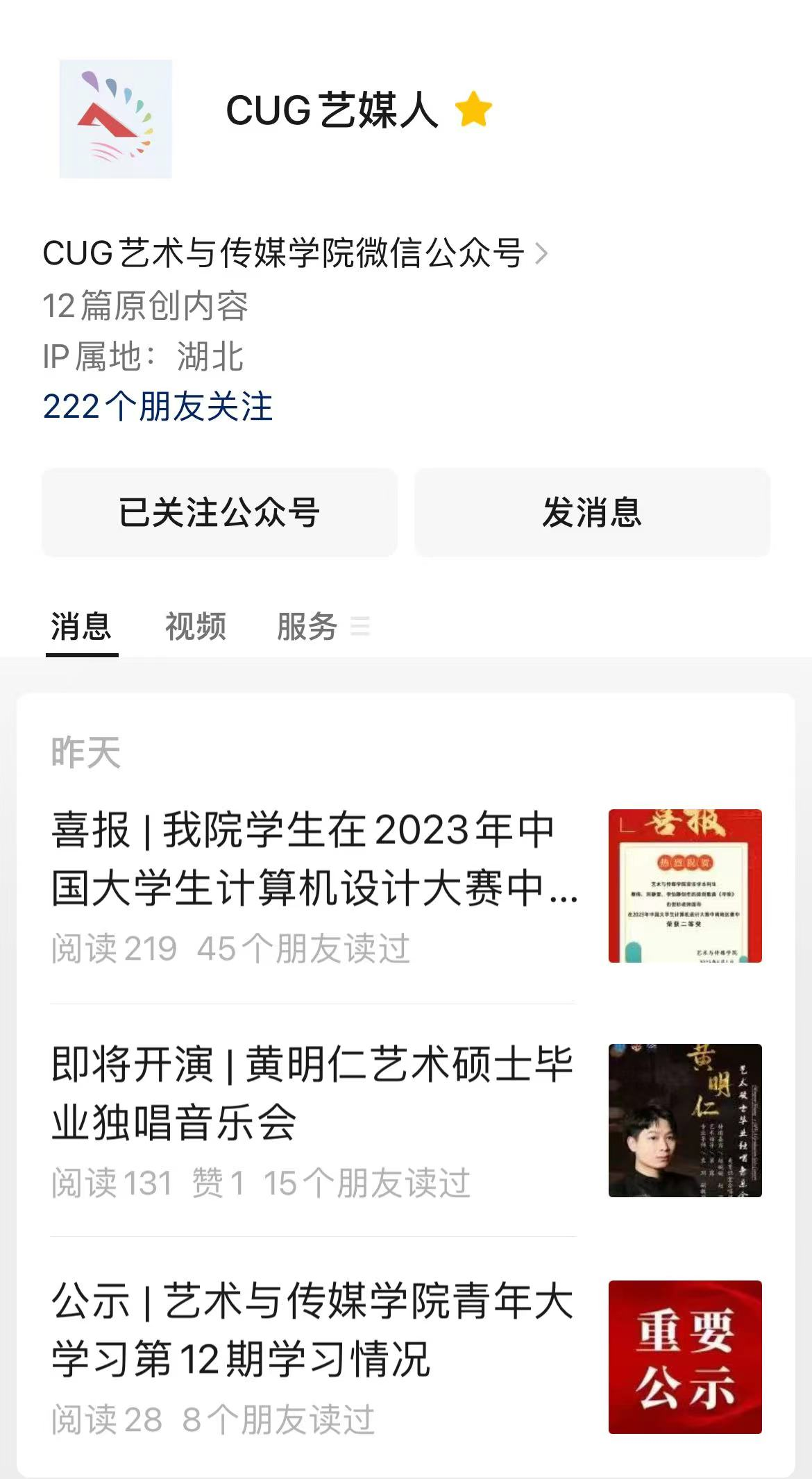The width and height of the screenshot is (812, 1479).
Task: Expand the account description CUG艺术与传媒学院微信公众号
Action: [295, 253]
